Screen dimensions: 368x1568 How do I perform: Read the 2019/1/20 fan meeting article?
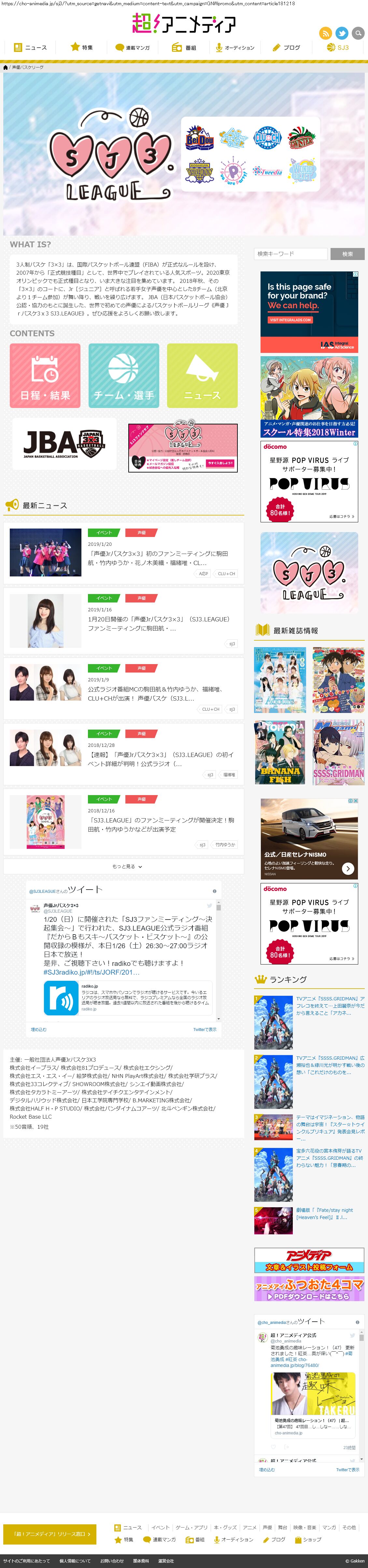158,558
